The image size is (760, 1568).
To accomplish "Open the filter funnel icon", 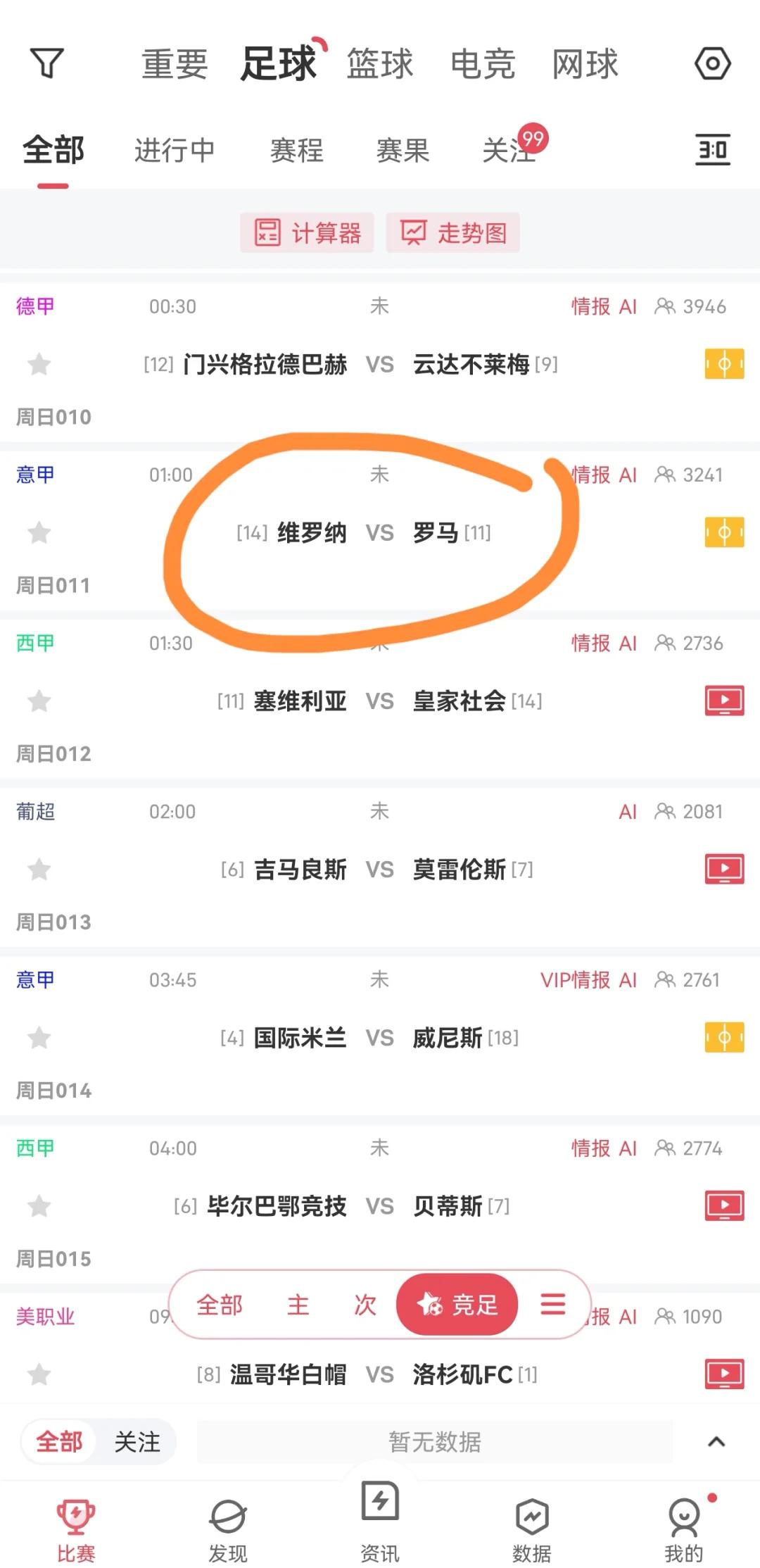I will point(47,63).
